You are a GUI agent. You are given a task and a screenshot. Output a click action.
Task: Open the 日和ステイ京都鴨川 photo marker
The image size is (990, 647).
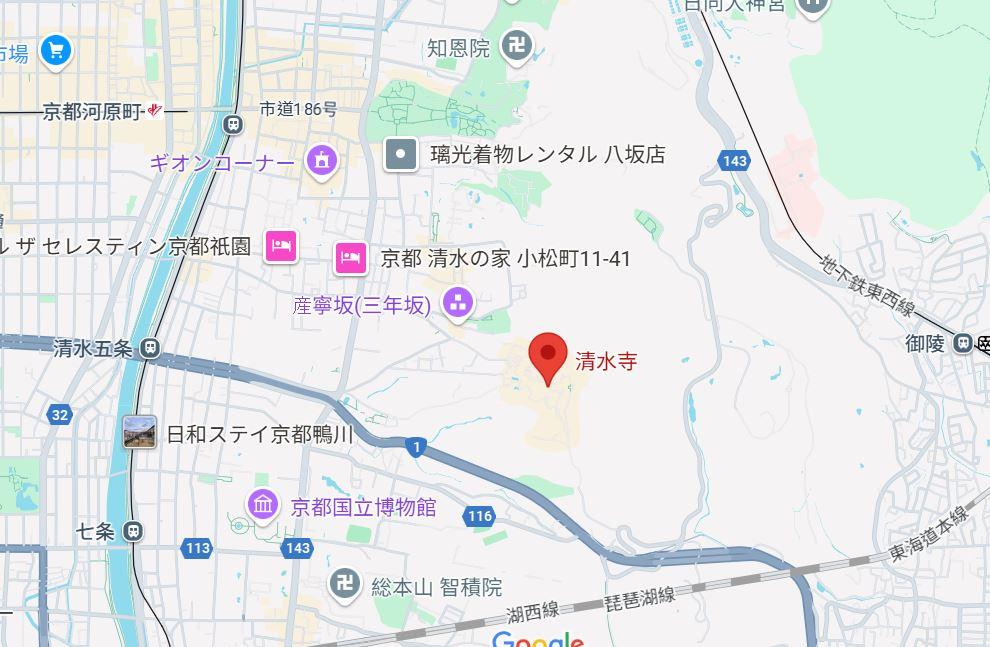coord(139,432)
